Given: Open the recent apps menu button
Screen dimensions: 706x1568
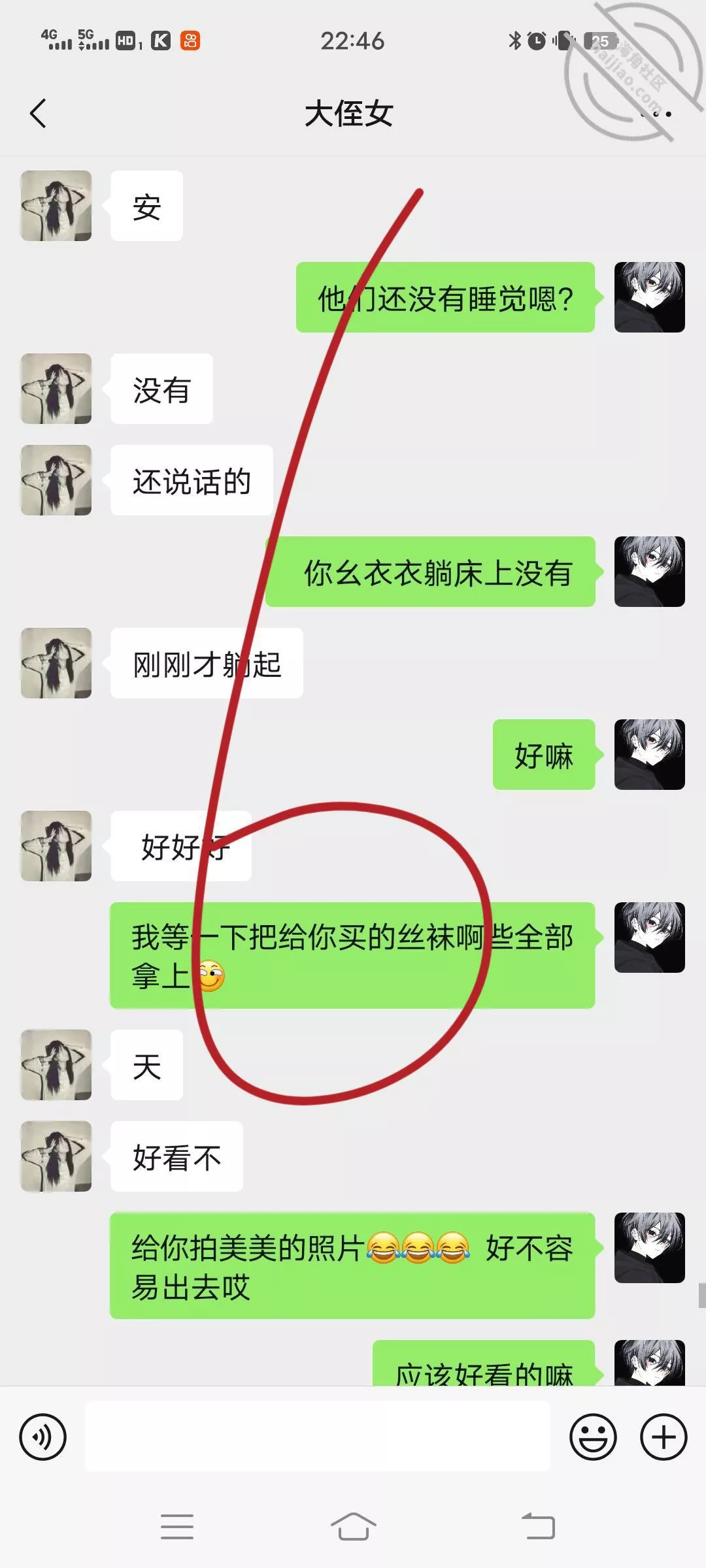Looking at the screenshot, I should coord(177,1527).
